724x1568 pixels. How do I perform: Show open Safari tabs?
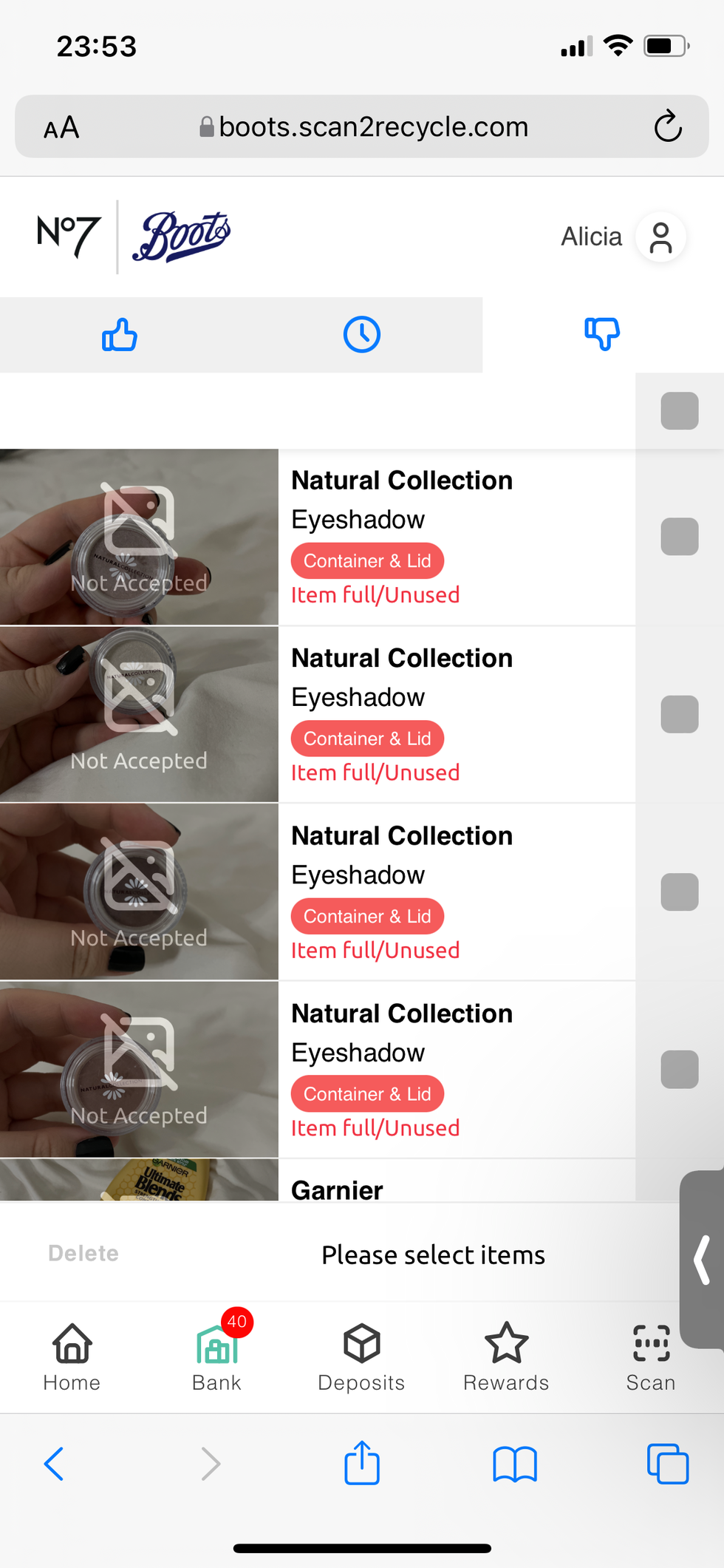[667, 1464]
